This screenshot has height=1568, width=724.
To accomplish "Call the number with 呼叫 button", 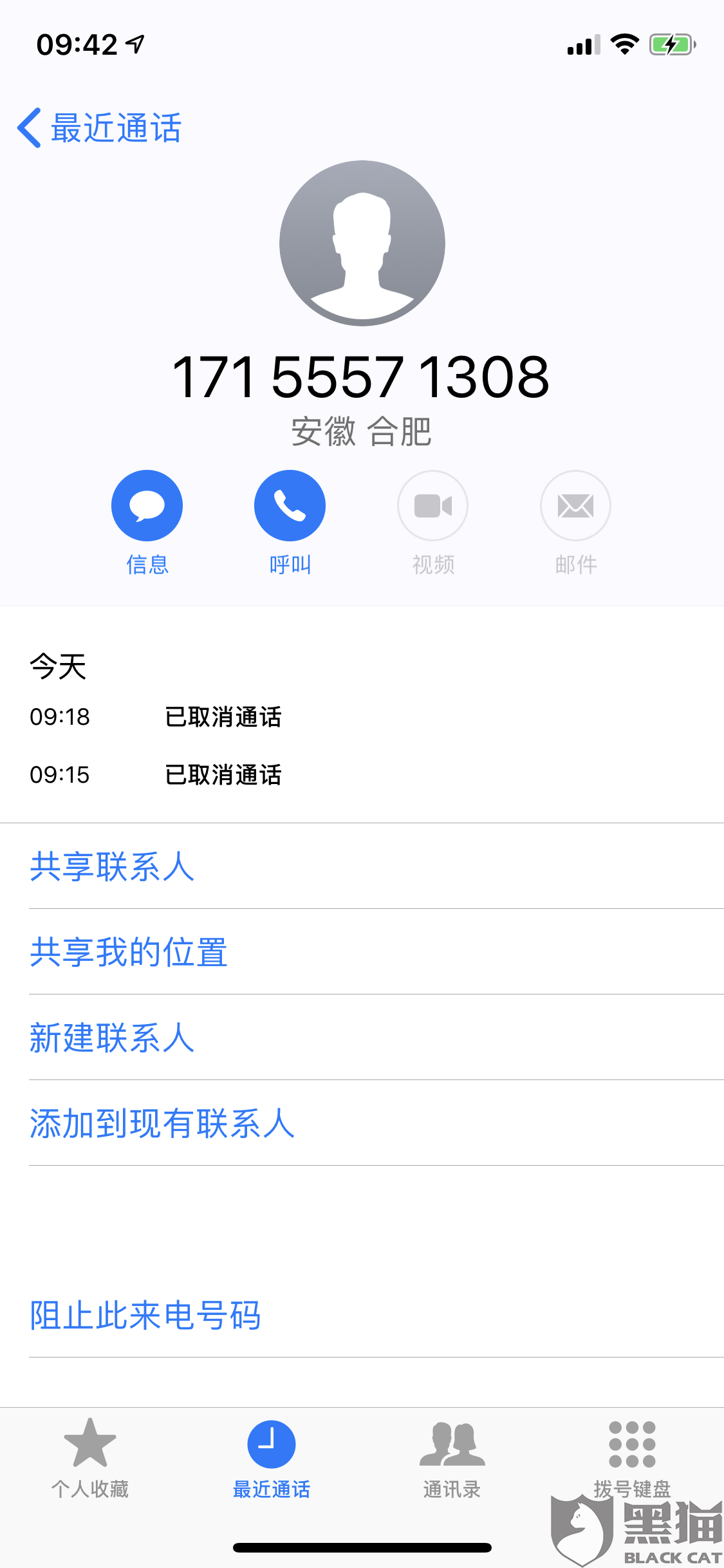I will point(290,506).
